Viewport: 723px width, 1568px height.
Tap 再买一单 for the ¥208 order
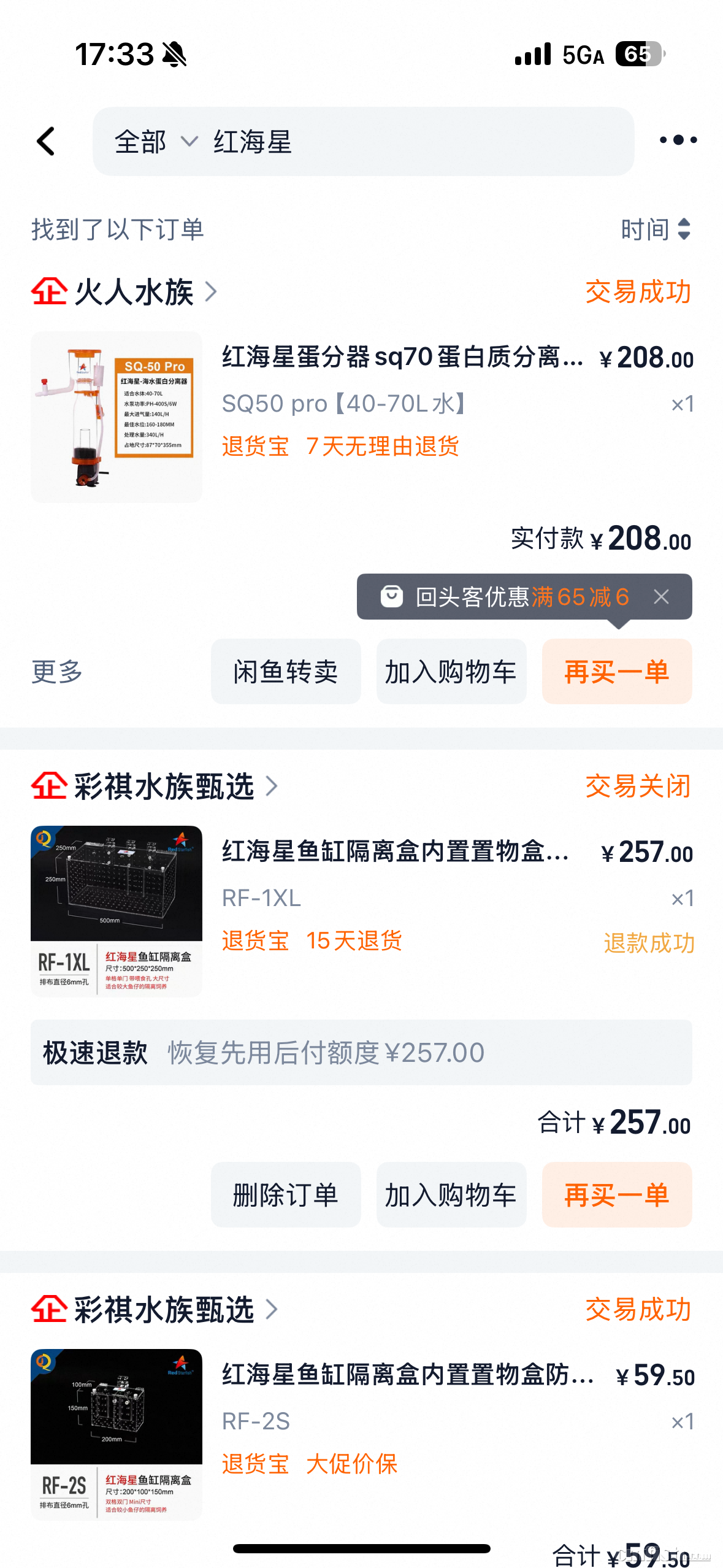(x=616, y=672)
